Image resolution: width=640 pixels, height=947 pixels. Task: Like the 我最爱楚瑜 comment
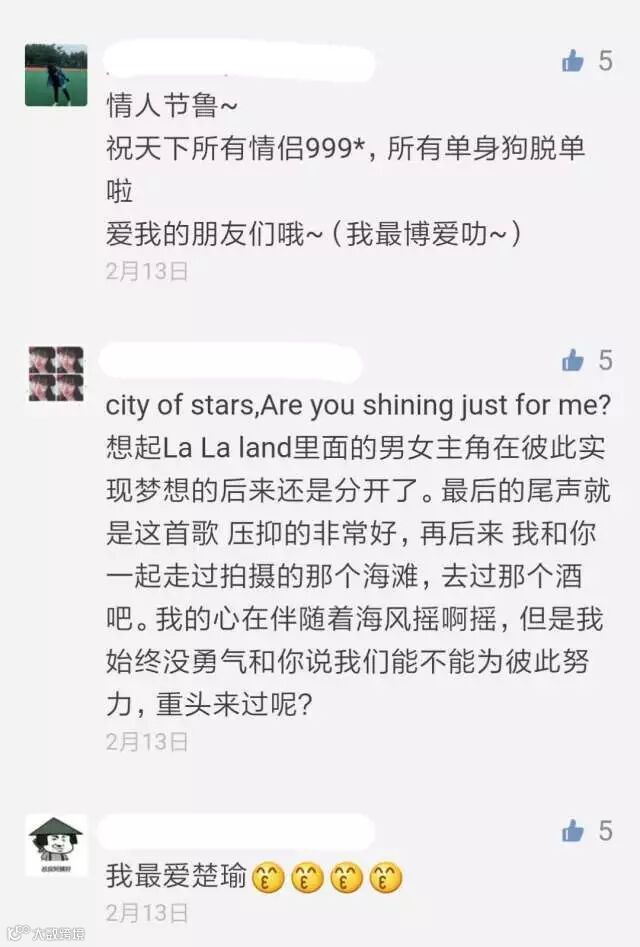click(x=573, y=831)
